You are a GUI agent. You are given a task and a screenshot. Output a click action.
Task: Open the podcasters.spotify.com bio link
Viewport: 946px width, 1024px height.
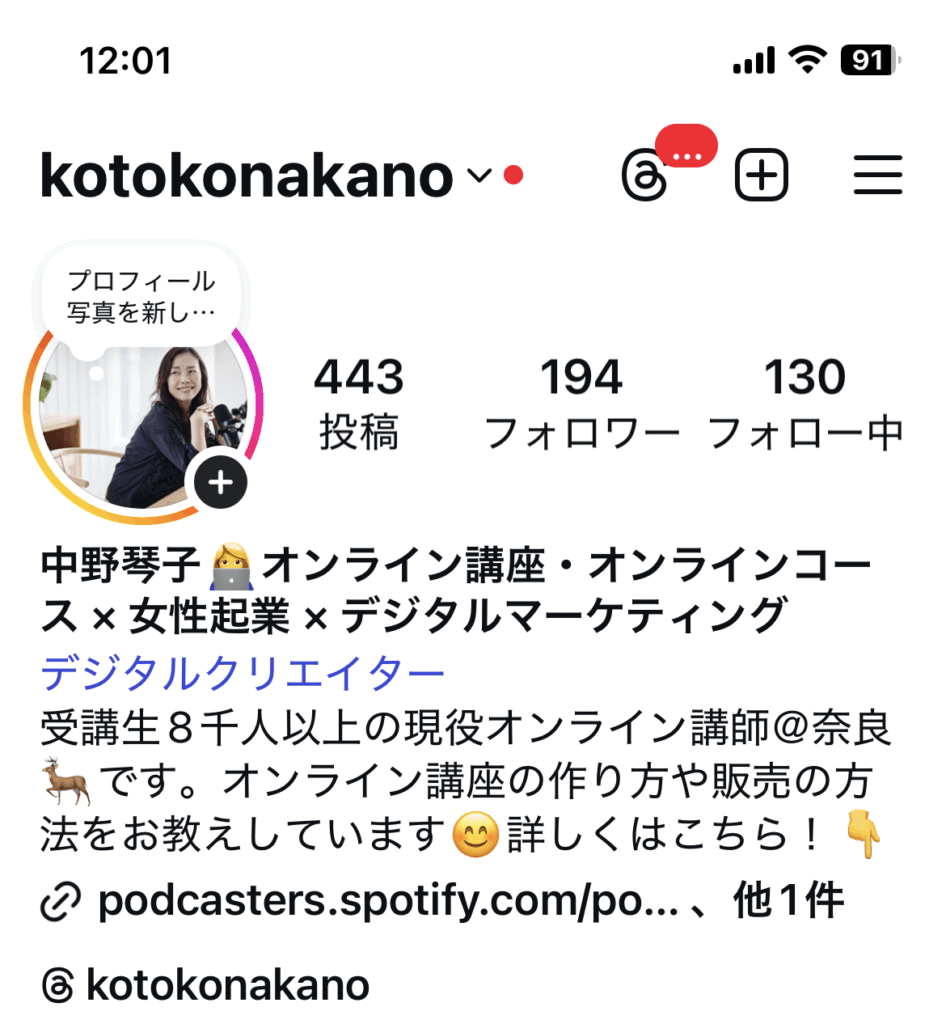click(x=390, y=903)
